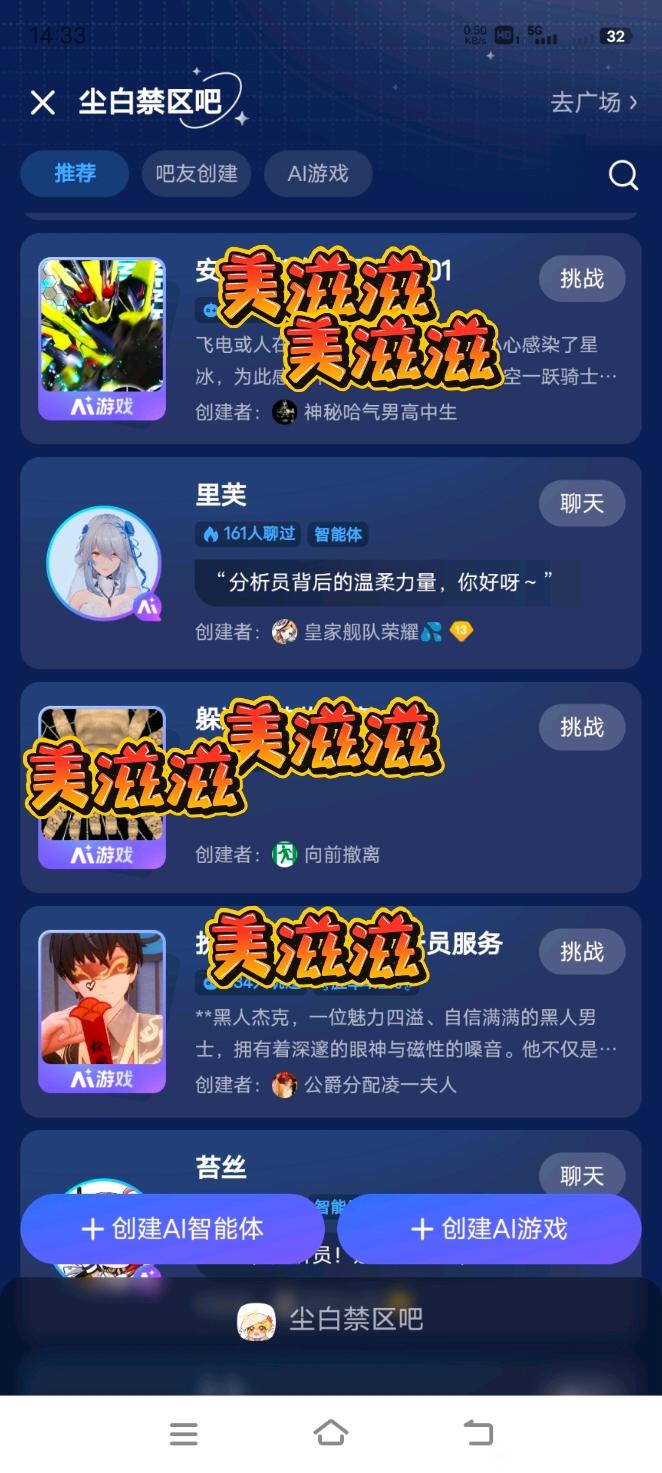662x1473 pixels.
Task: Close the 尘白禁区吧 page
Action: point(42,102)
